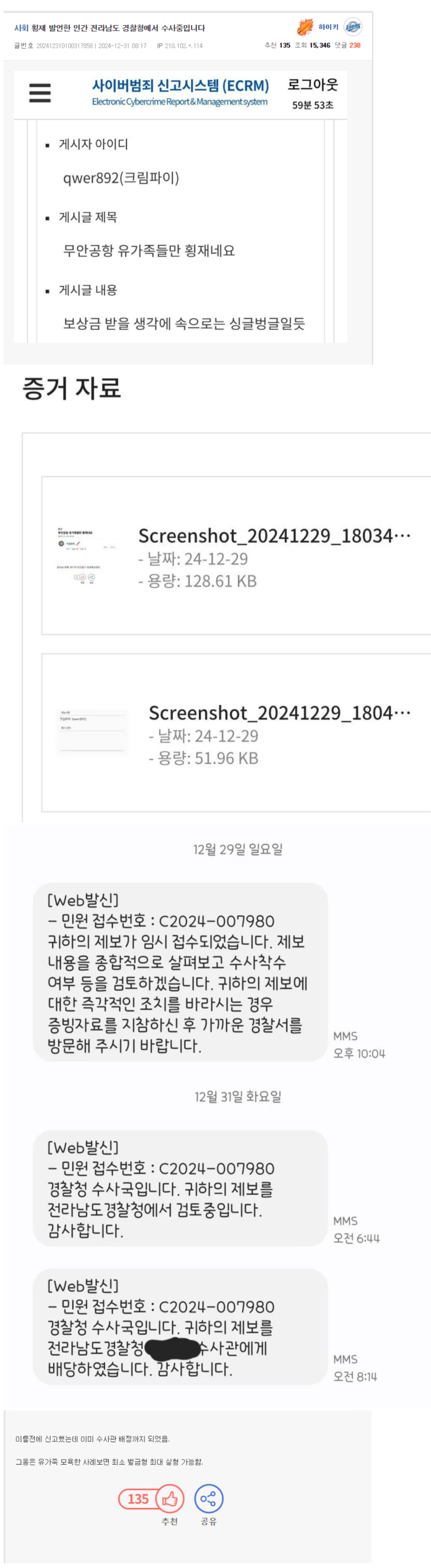Open author 하이키's profile
This screenshot has width=431, height=1568.
click(328, 27)
